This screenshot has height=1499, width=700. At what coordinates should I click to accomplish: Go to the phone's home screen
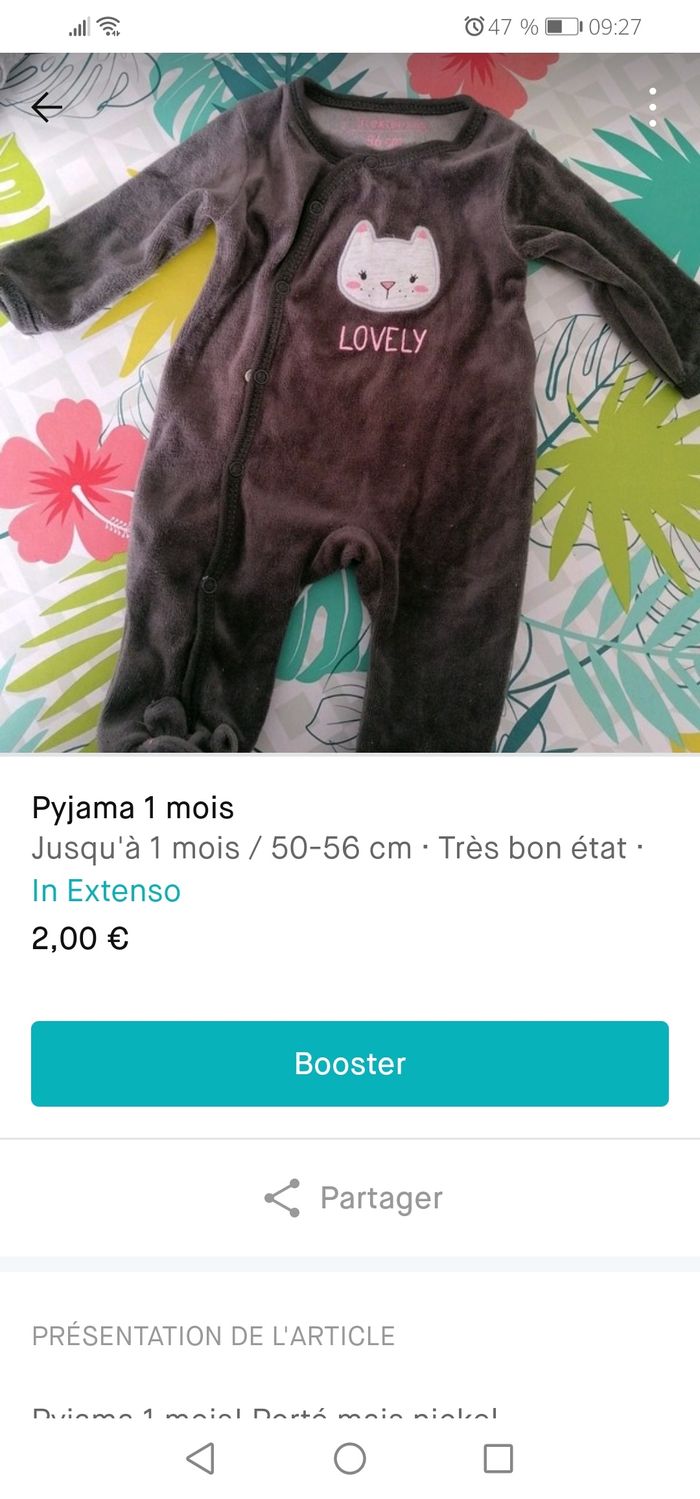(x=350, y=1458)
